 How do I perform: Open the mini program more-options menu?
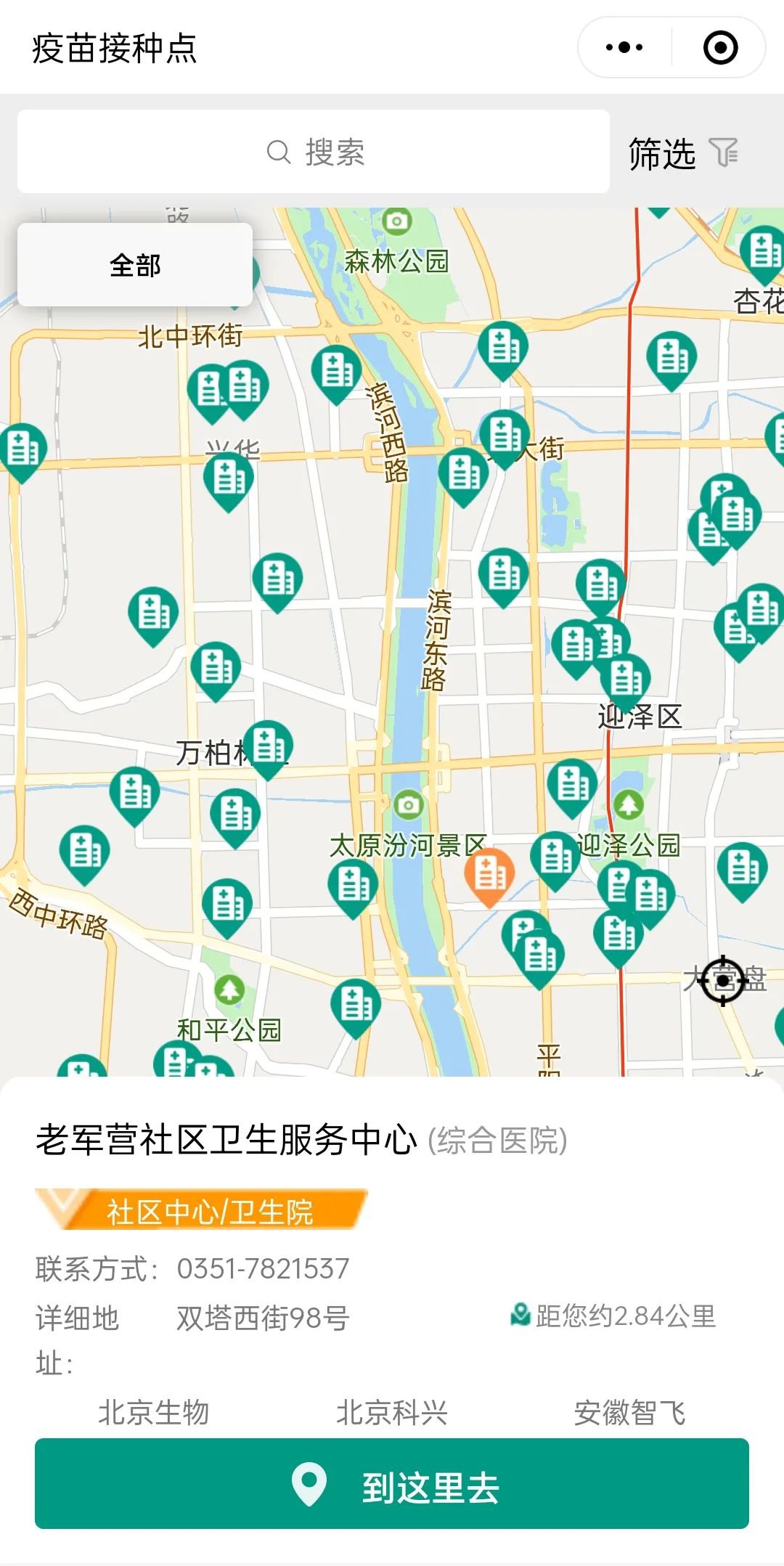click(624, 48)
